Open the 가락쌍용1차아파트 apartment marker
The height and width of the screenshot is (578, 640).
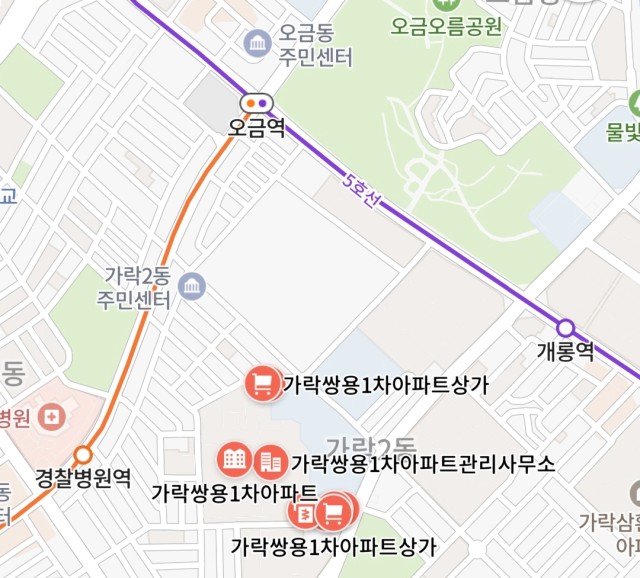click(x=234, y=460)
